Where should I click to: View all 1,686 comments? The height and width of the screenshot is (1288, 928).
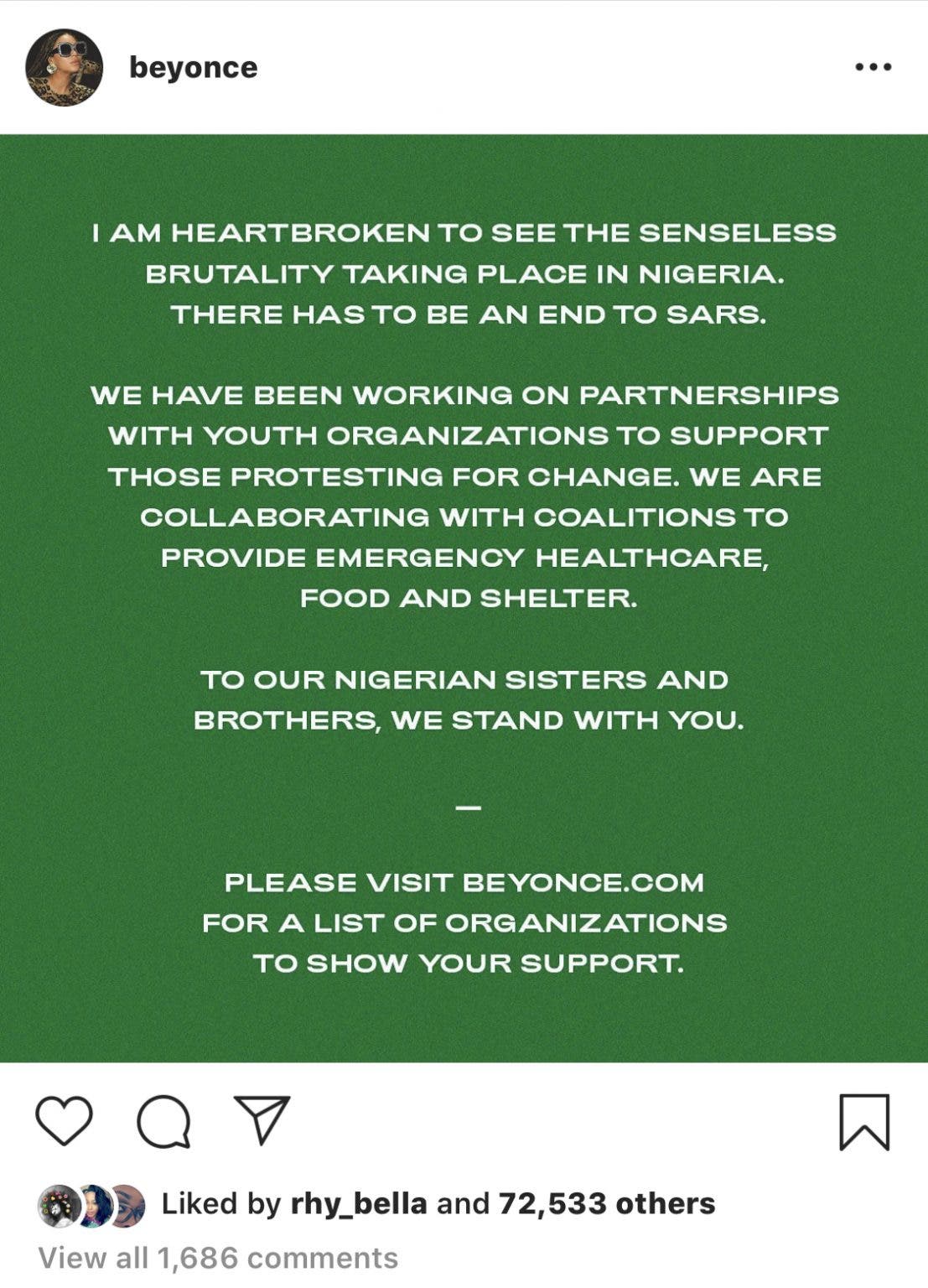(218, 1258)
